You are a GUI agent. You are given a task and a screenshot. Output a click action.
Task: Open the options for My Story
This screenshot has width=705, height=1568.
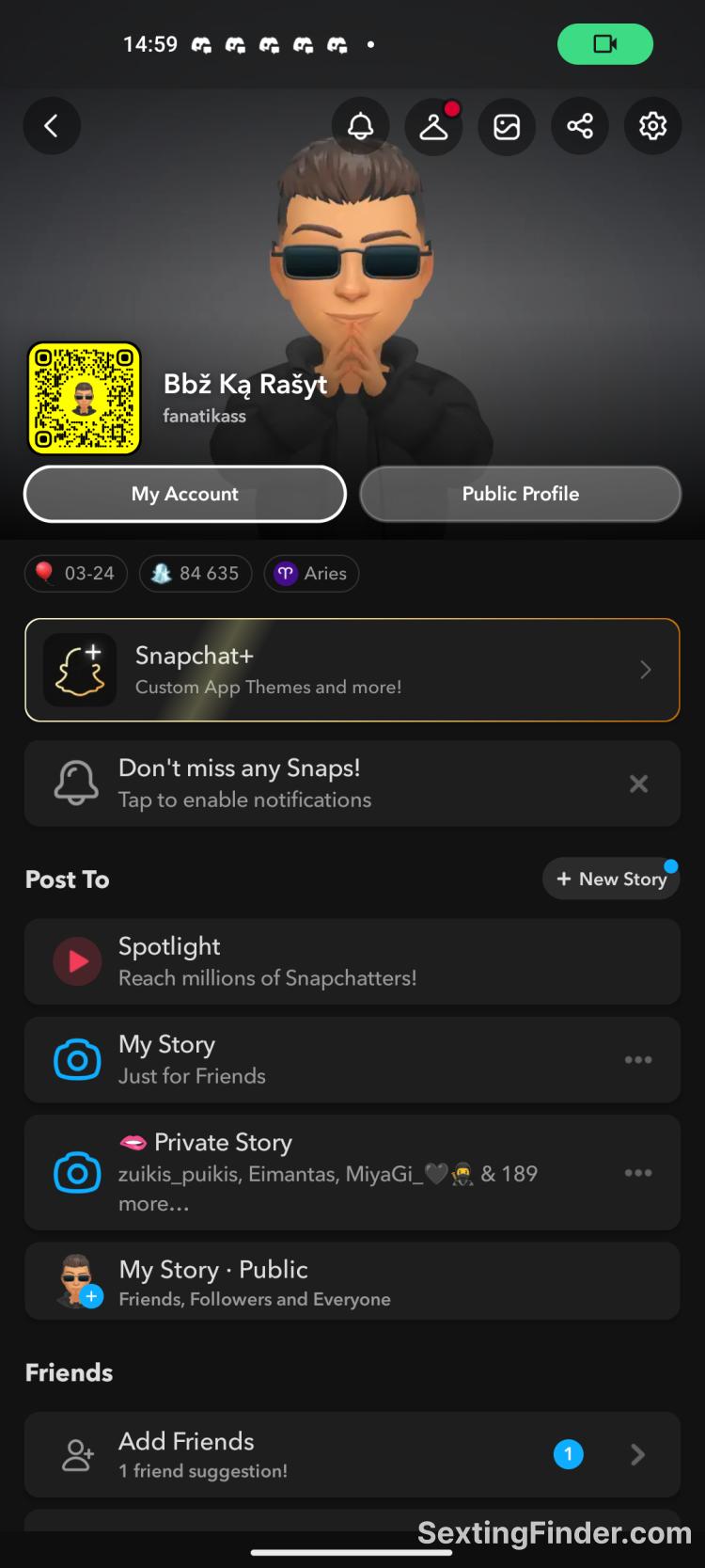[x=638, y=1060]
